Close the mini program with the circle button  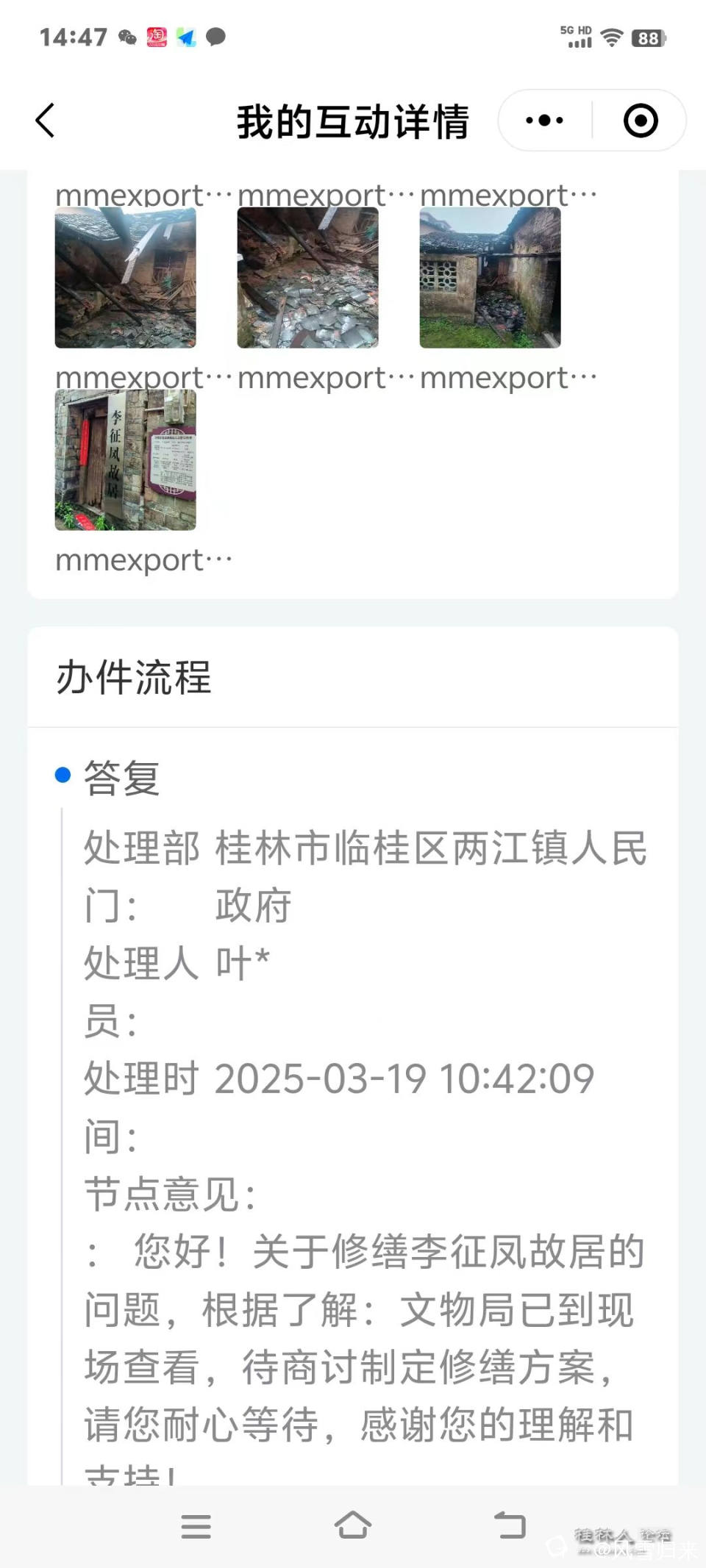641,121
